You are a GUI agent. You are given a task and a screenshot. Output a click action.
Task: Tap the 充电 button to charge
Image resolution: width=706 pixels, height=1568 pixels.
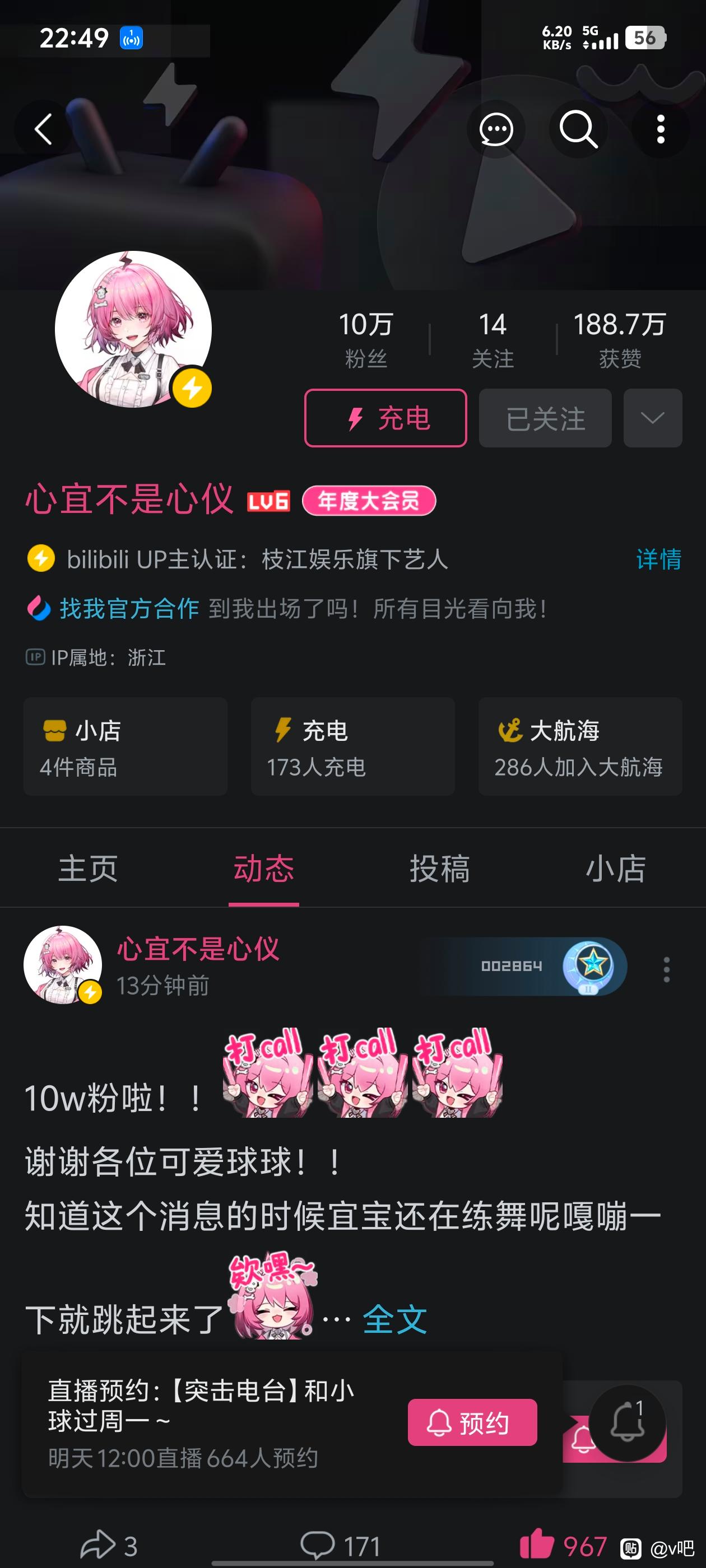385,418
